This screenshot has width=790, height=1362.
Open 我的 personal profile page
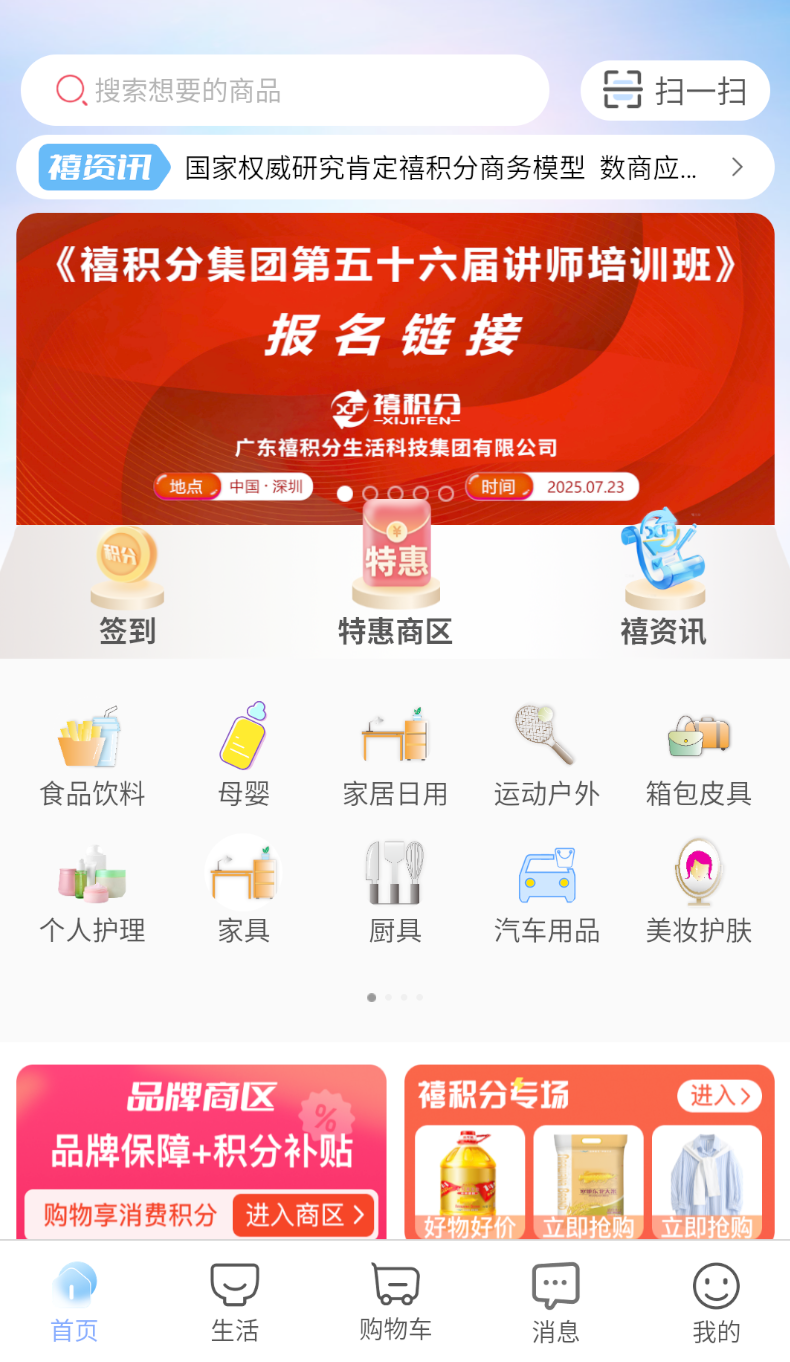716,1300
